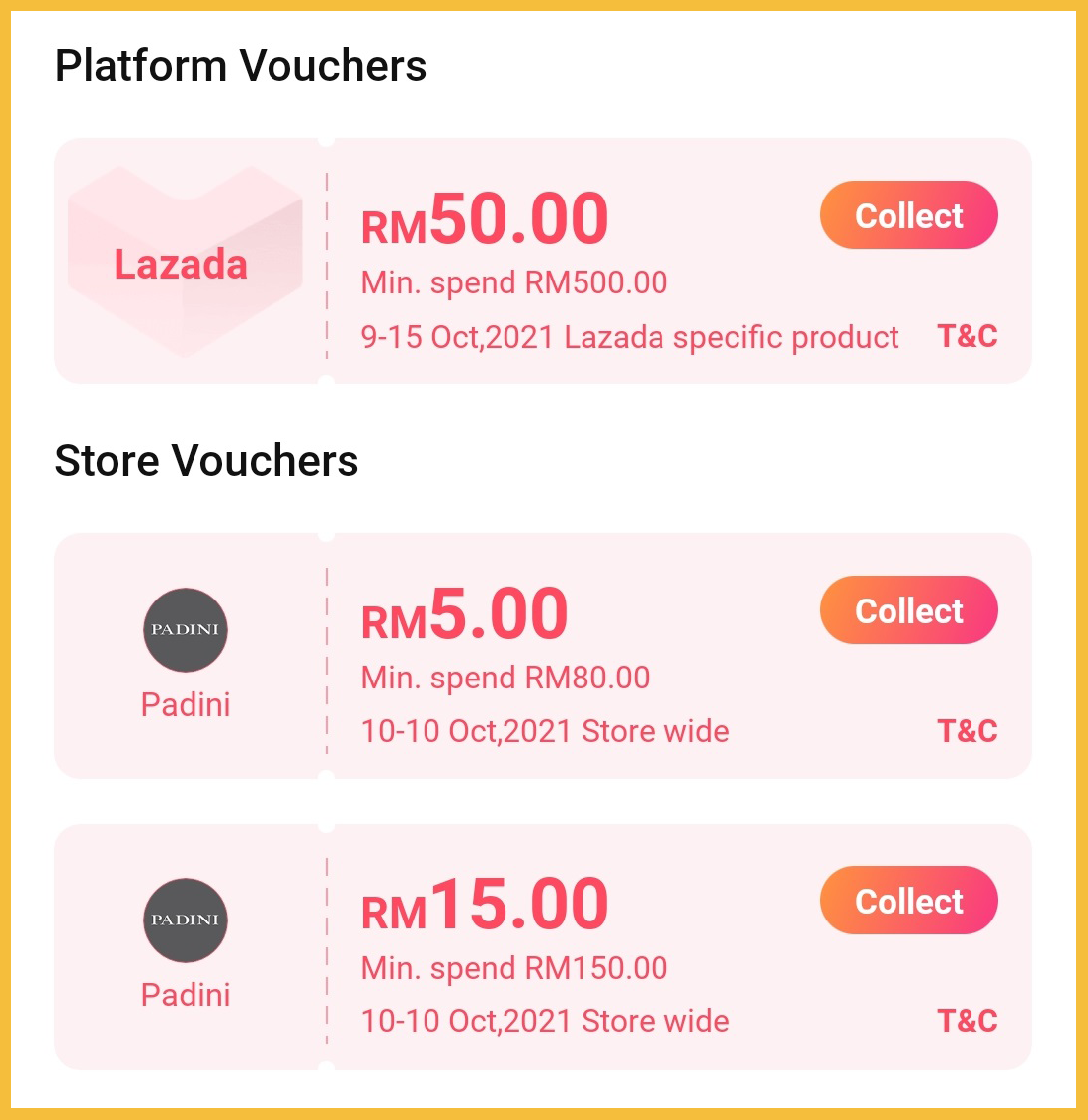This screenshot has width=1088, height=1120.
Task: Collect the RM50.00 Lazada platform voucher
Action: tap(908, 215)
